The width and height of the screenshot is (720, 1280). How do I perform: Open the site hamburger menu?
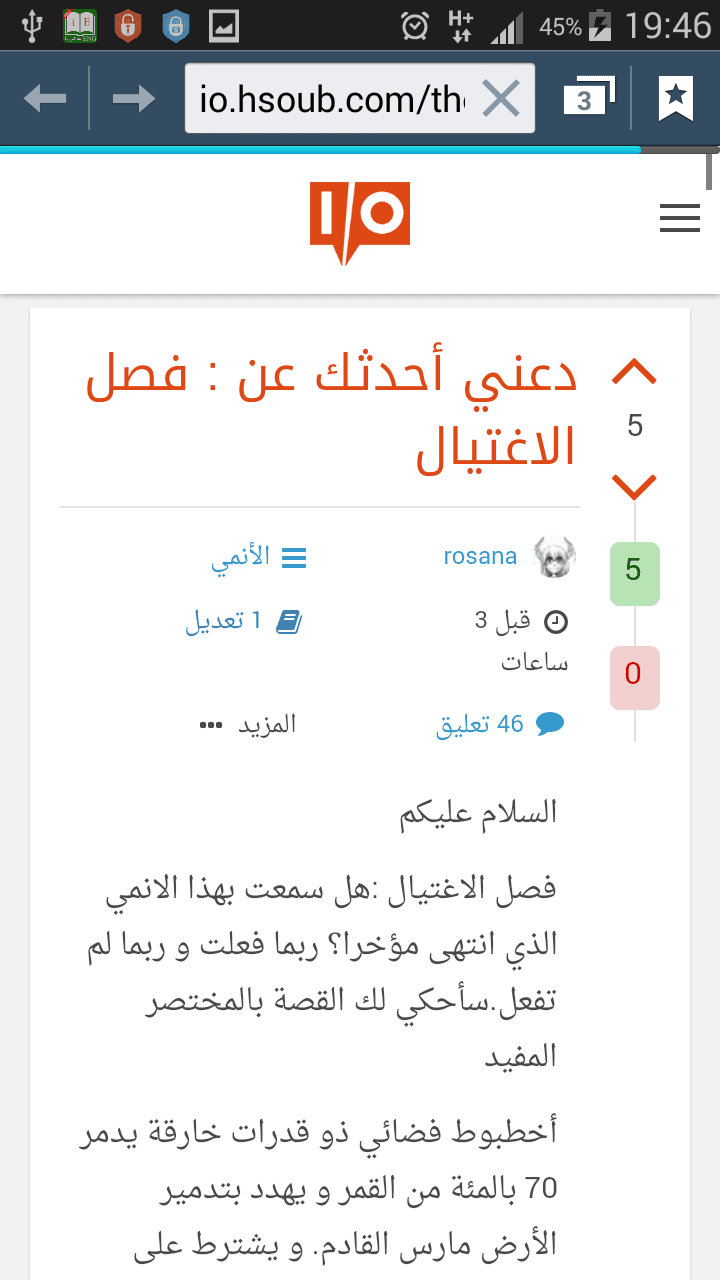[680, 218]
